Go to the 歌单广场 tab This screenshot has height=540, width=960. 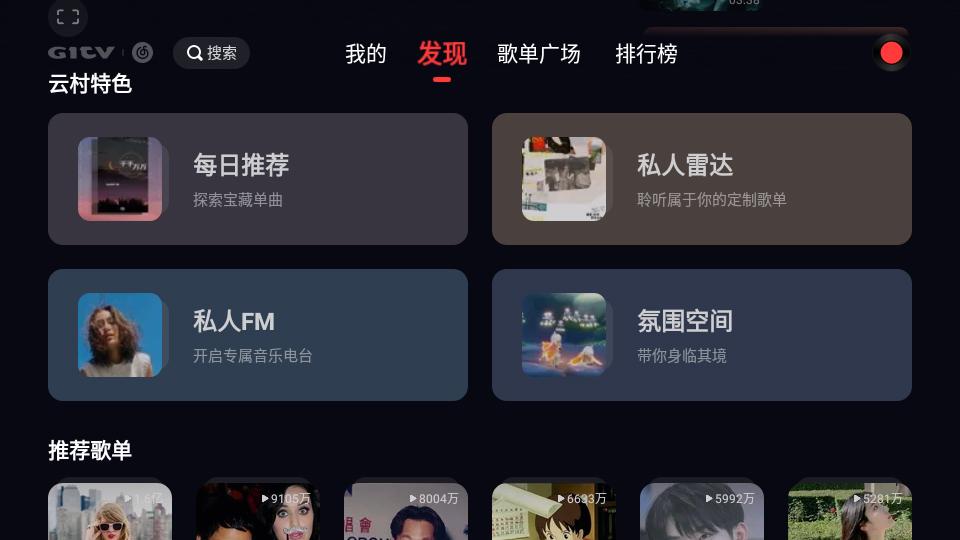538,54
